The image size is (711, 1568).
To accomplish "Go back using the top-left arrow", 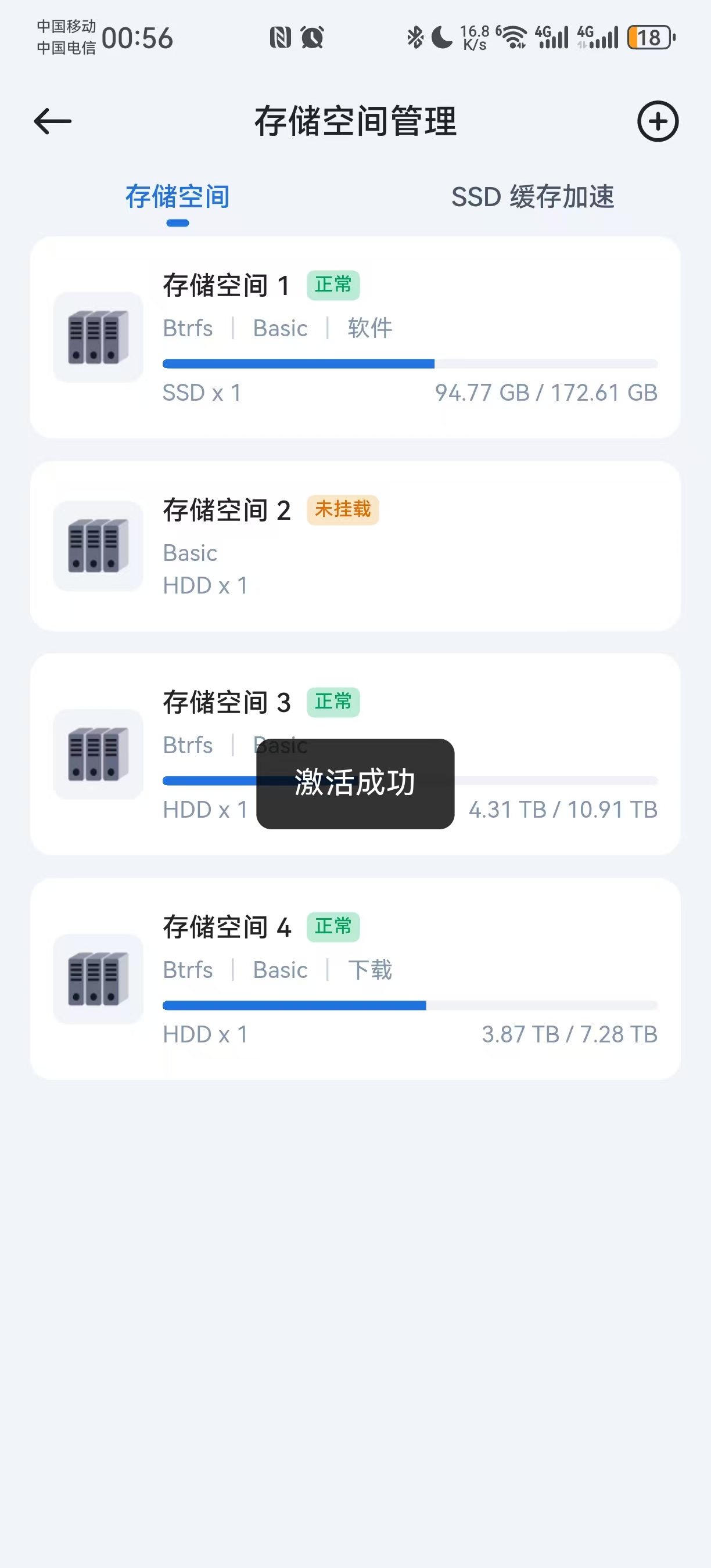I will 53,121.
